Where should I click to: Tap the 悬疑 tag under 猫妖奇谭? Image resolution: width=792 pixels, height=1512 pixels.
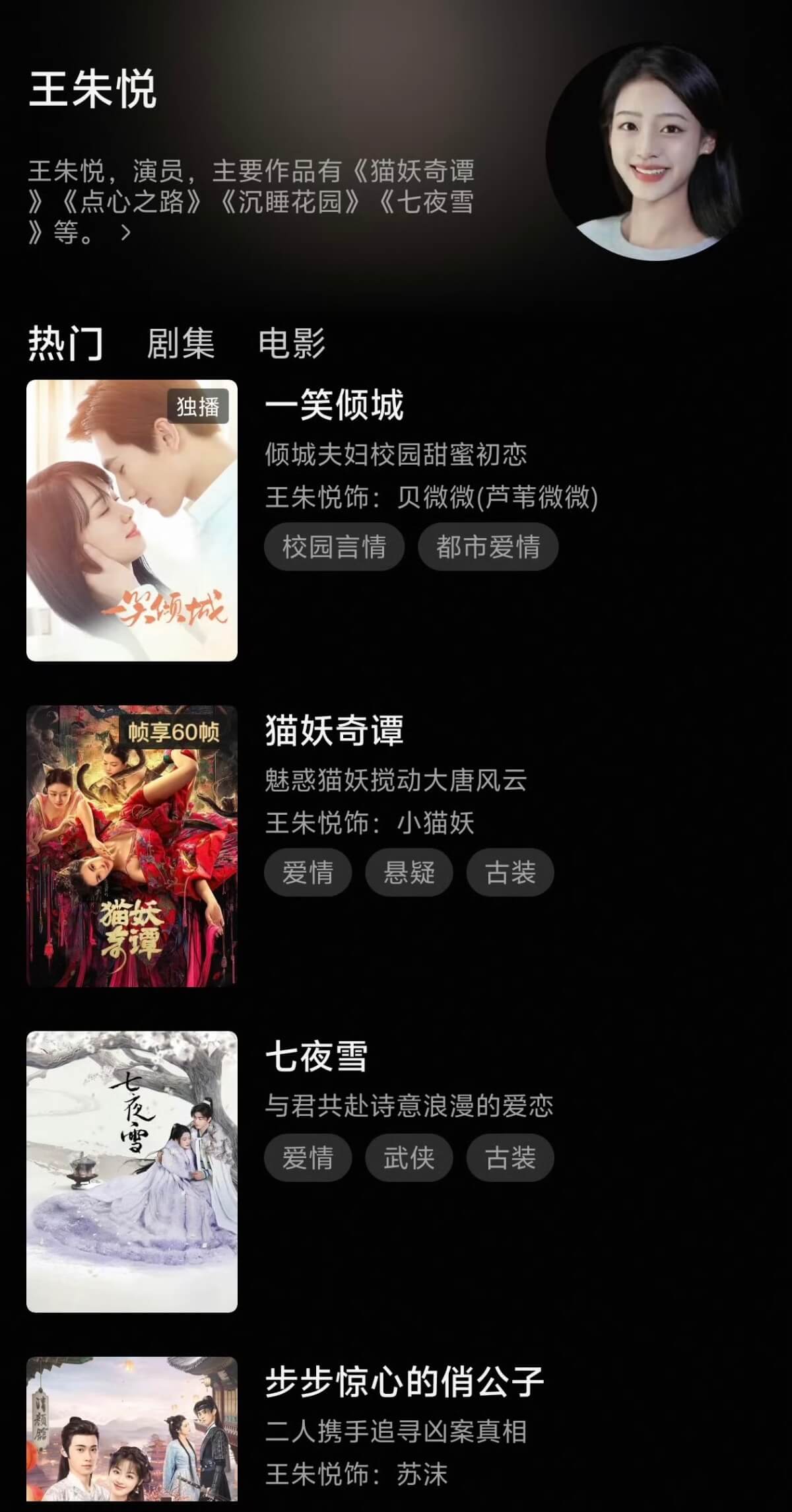point(409,872)
